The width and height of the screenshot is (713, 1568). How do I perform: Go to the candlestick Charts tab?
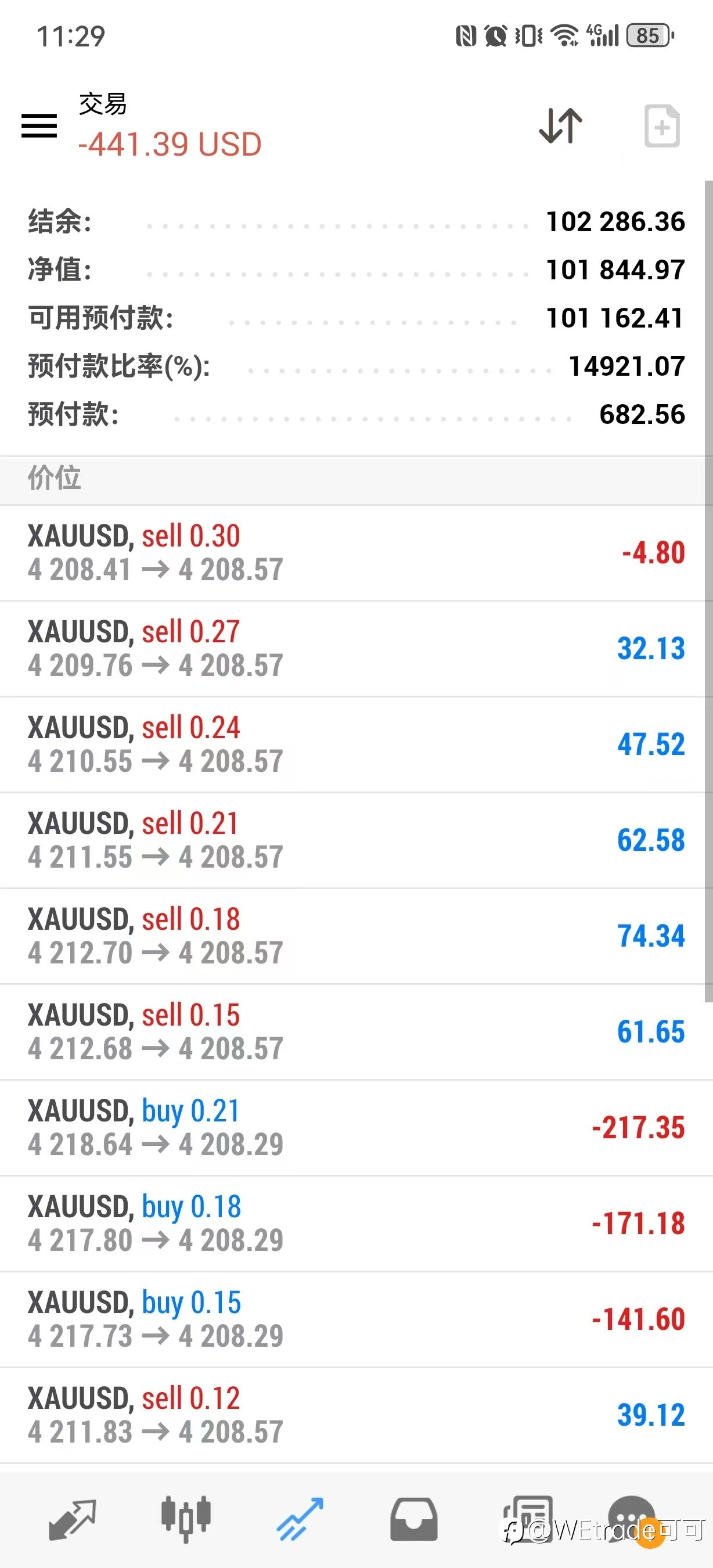point(186,1519)
